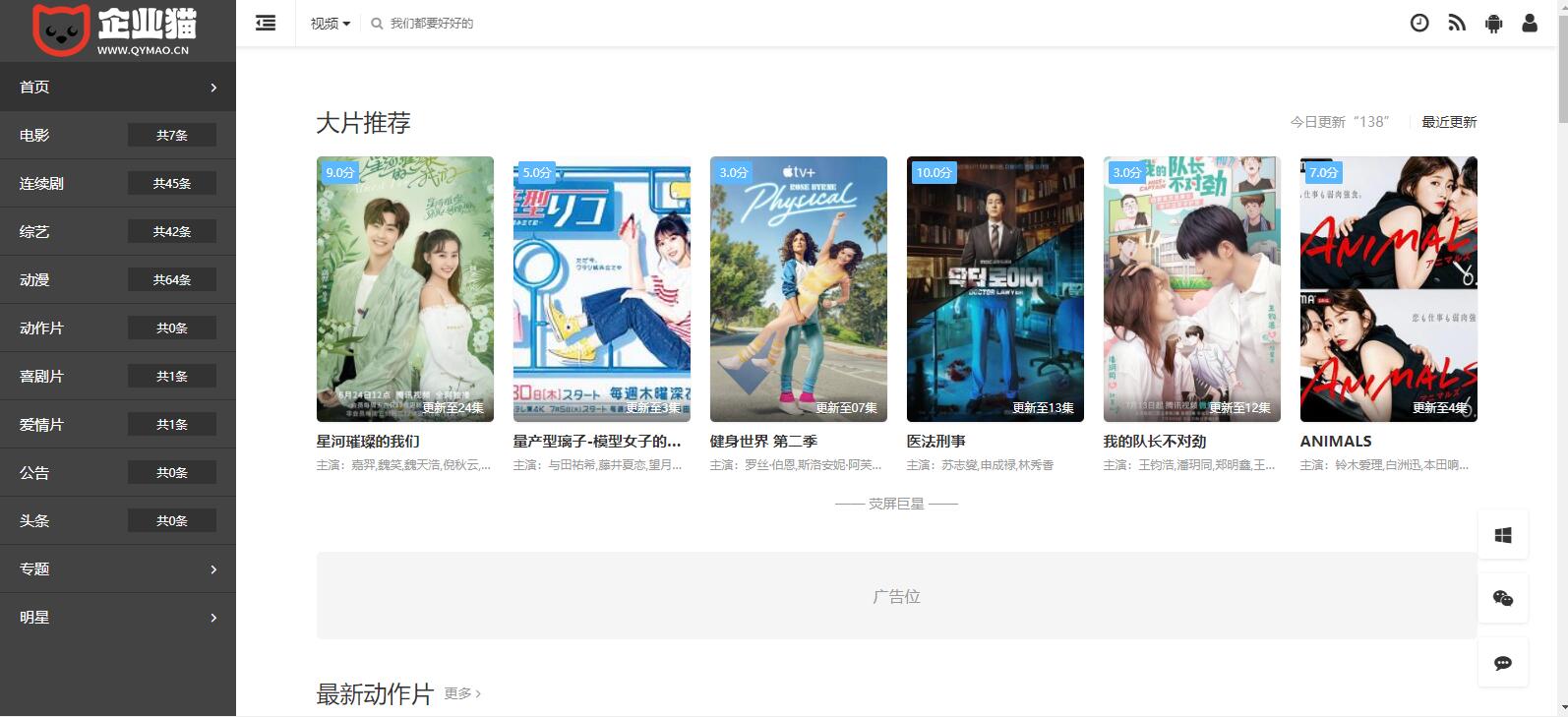
Task: Browse the 动漫 category
Action: (35, 279)
